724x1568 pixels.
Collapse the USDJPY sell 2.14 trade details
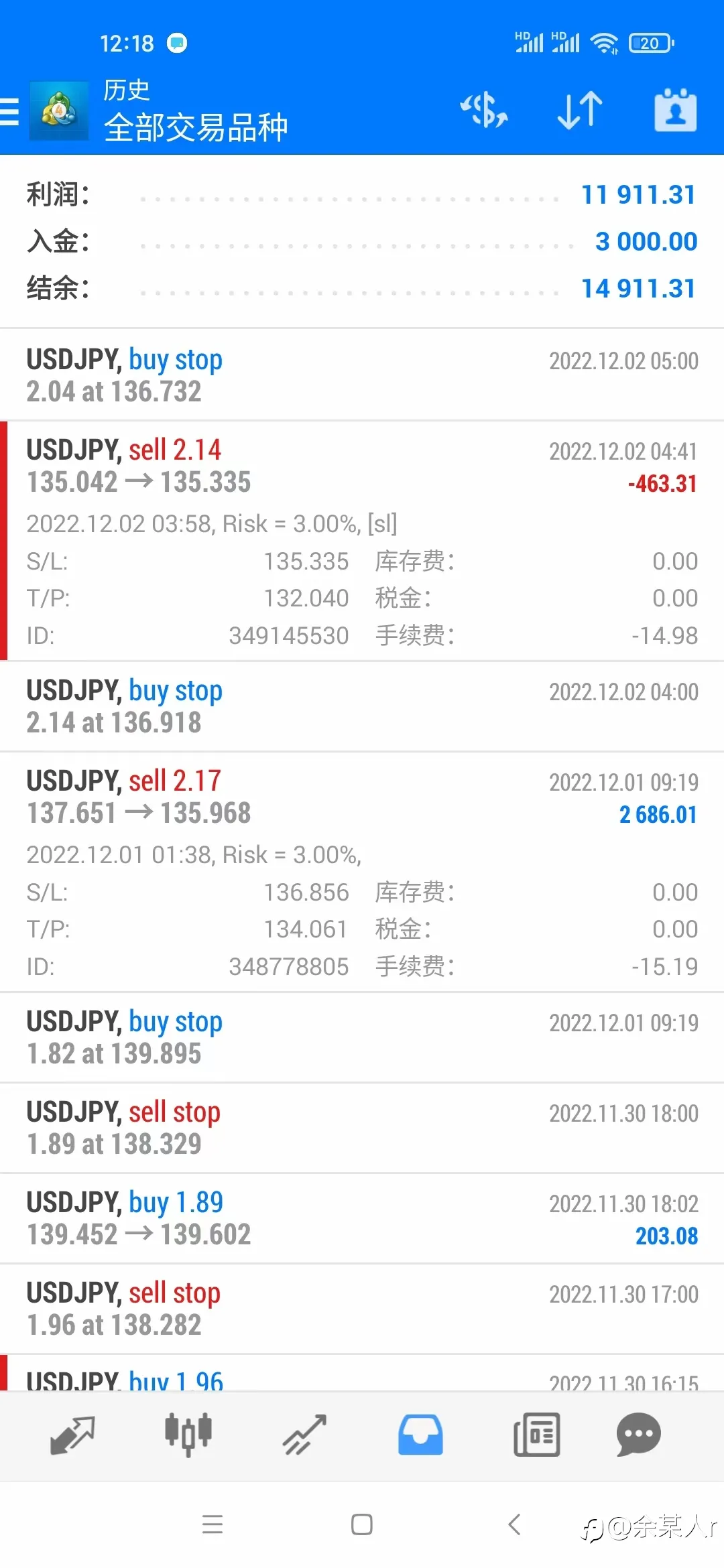pyautogui.click(x=362, y=541)
